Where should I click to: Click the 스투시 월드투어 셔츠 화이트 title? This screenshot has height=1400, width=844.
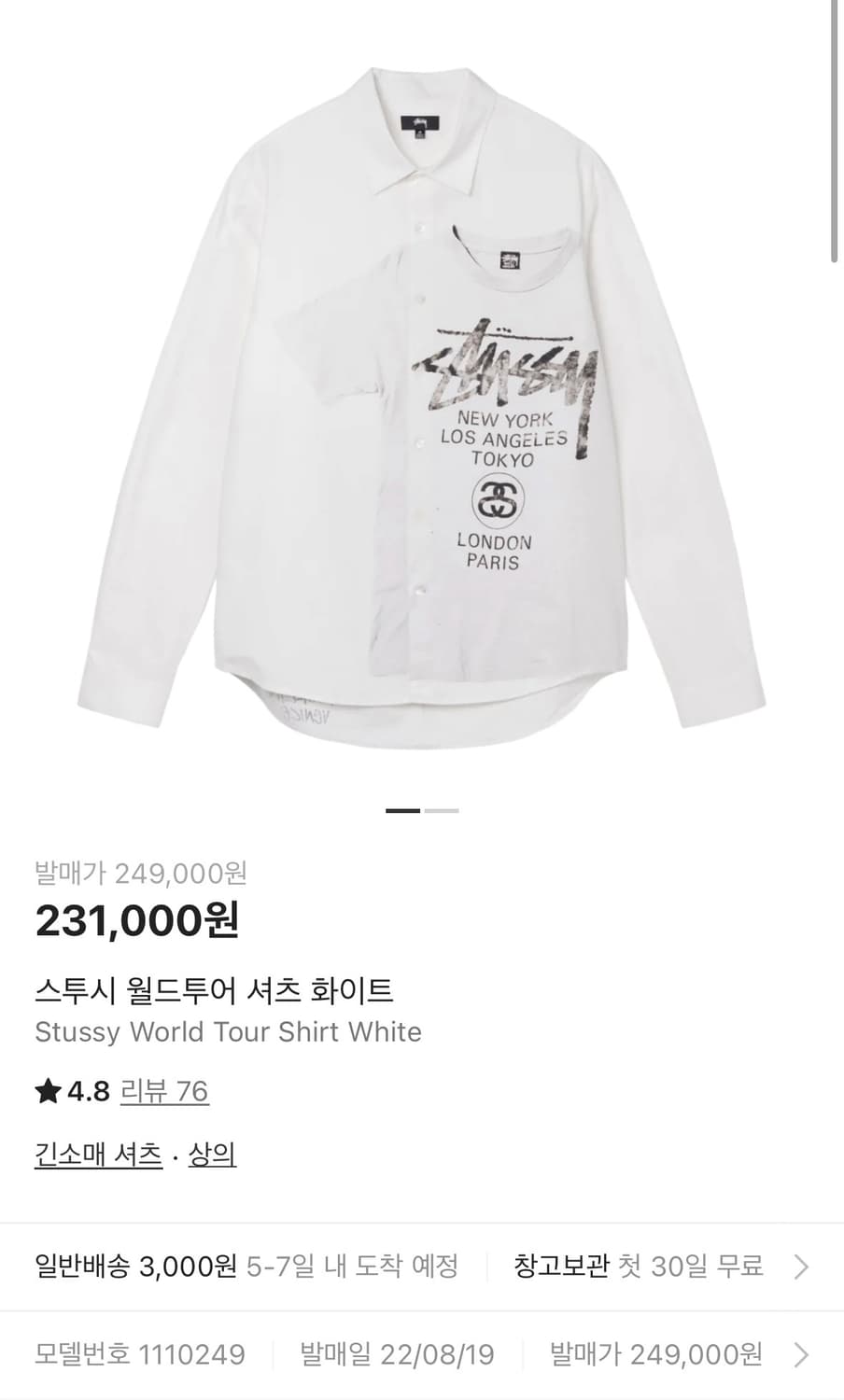coord(212,992)
